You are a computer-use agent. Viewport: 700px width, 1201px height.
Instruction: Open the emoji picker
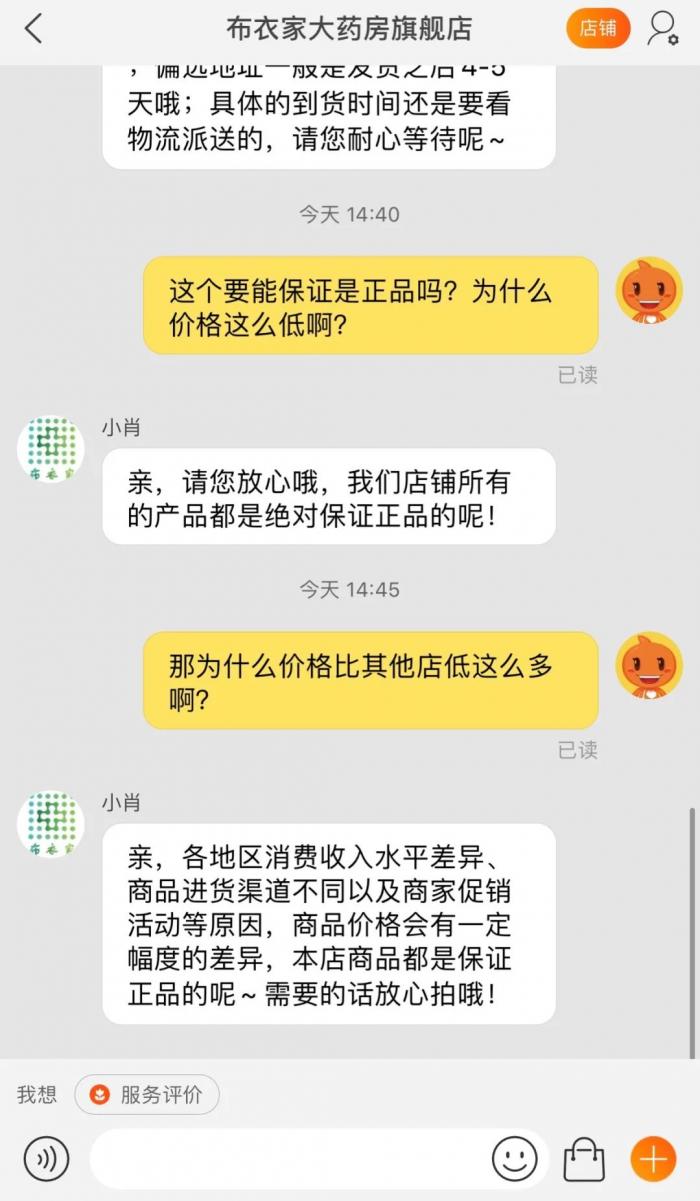click(514, 1160)
